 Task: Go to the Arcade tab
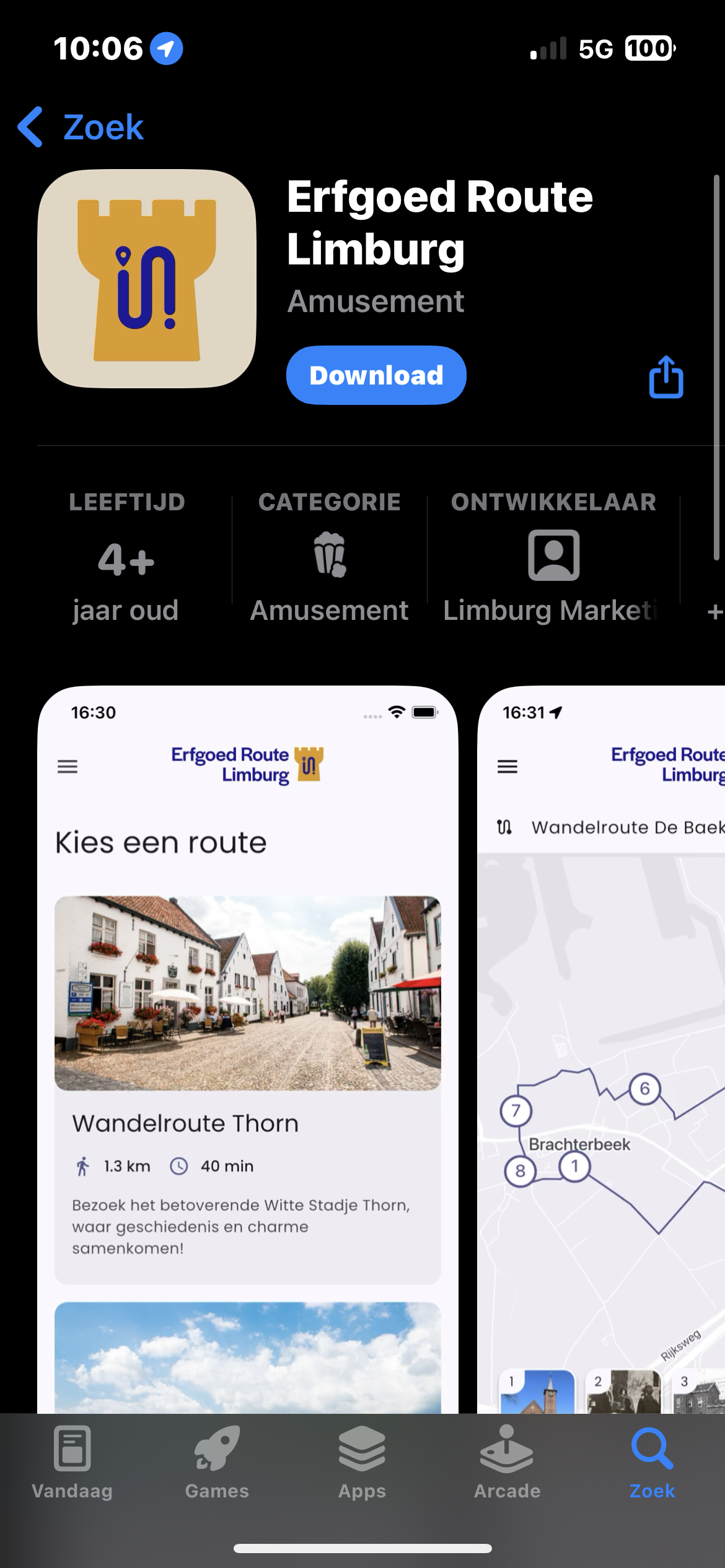pos(507,1461)
